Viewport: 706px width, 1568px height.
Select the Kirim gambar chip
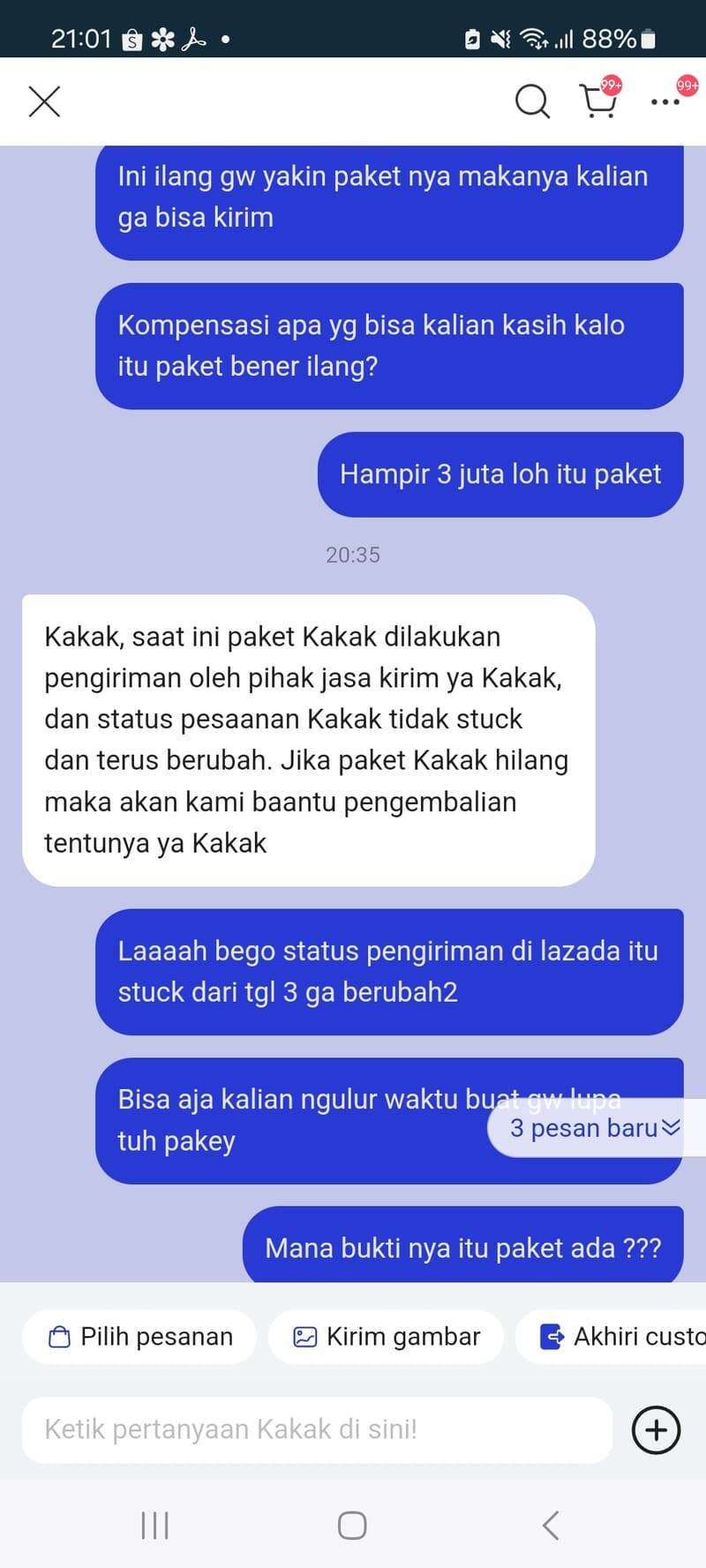(386, 1337)
